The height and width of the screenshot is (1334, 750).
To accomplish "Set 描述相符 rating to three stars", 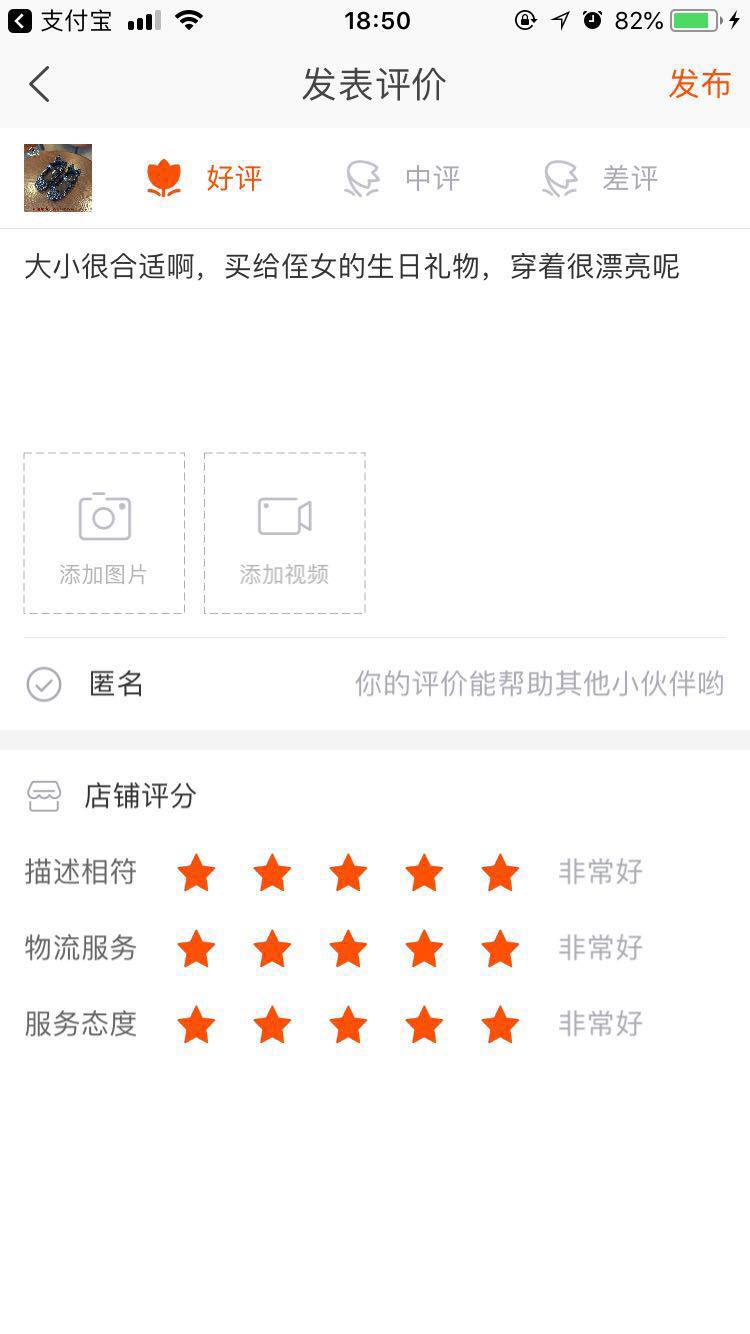I will (348, 873).
